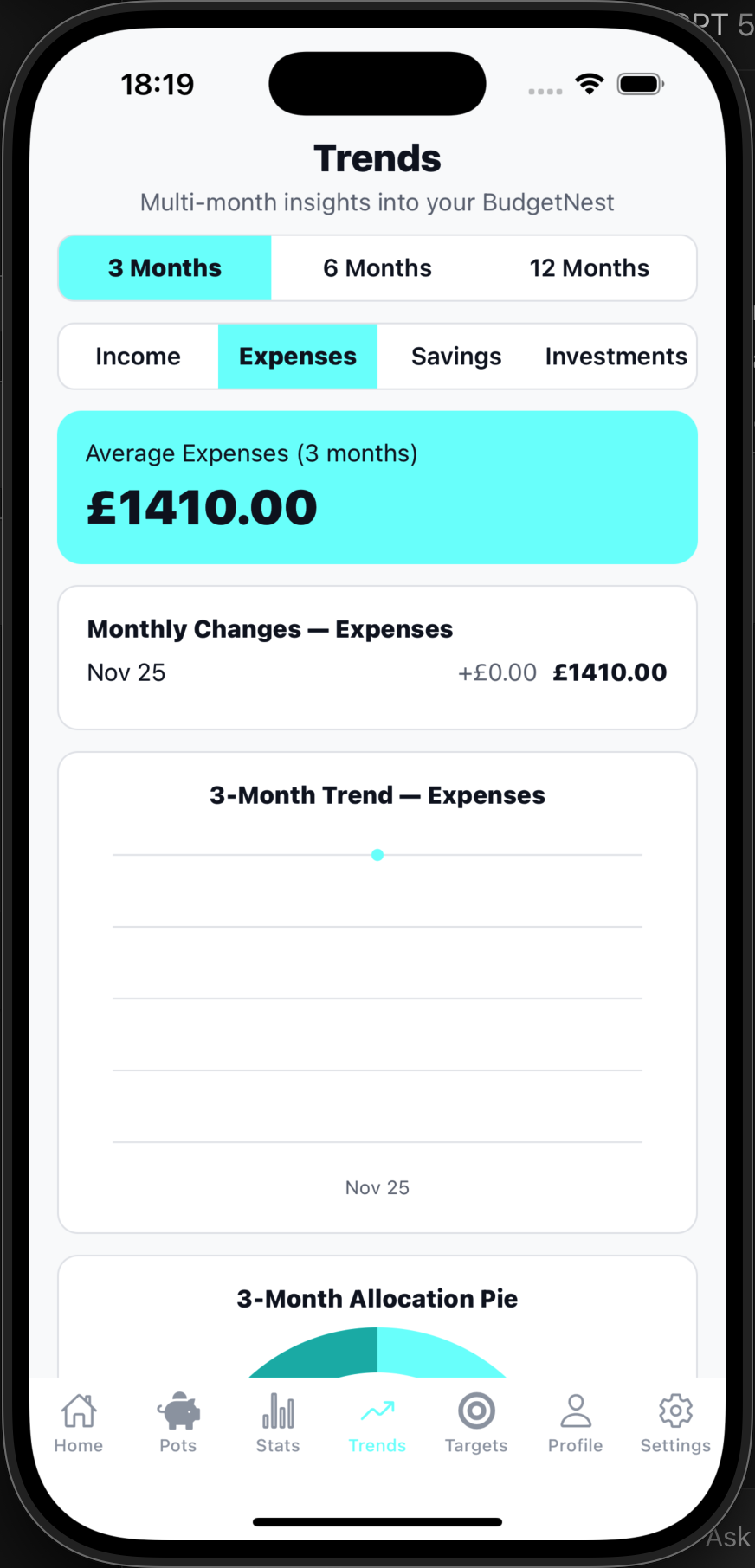The width and height of the screenshot is (755, 1568).
Task: Open the Savings category tab
Action: click(x=456, y=356)
